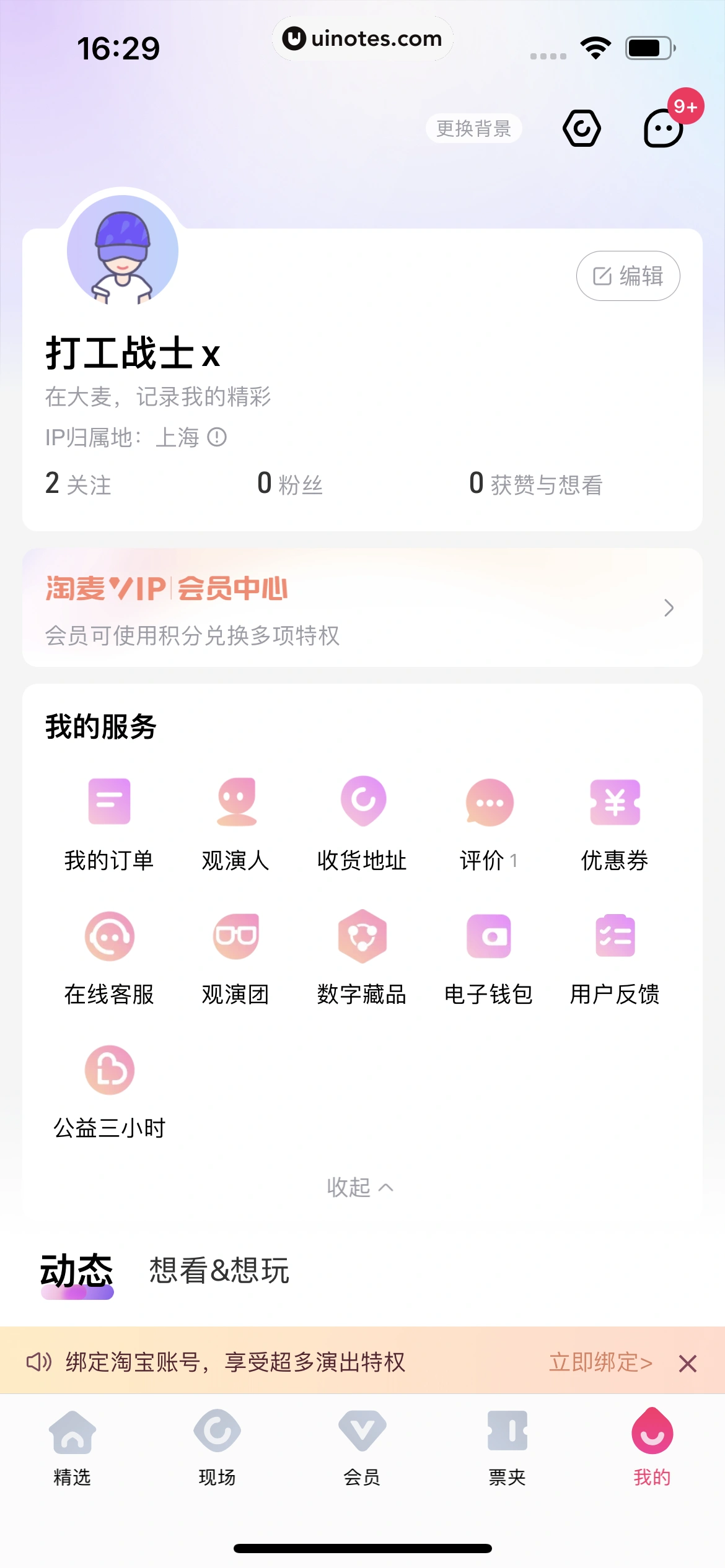
Task: Open 电子钱包
Action: [x=488, y=957]
